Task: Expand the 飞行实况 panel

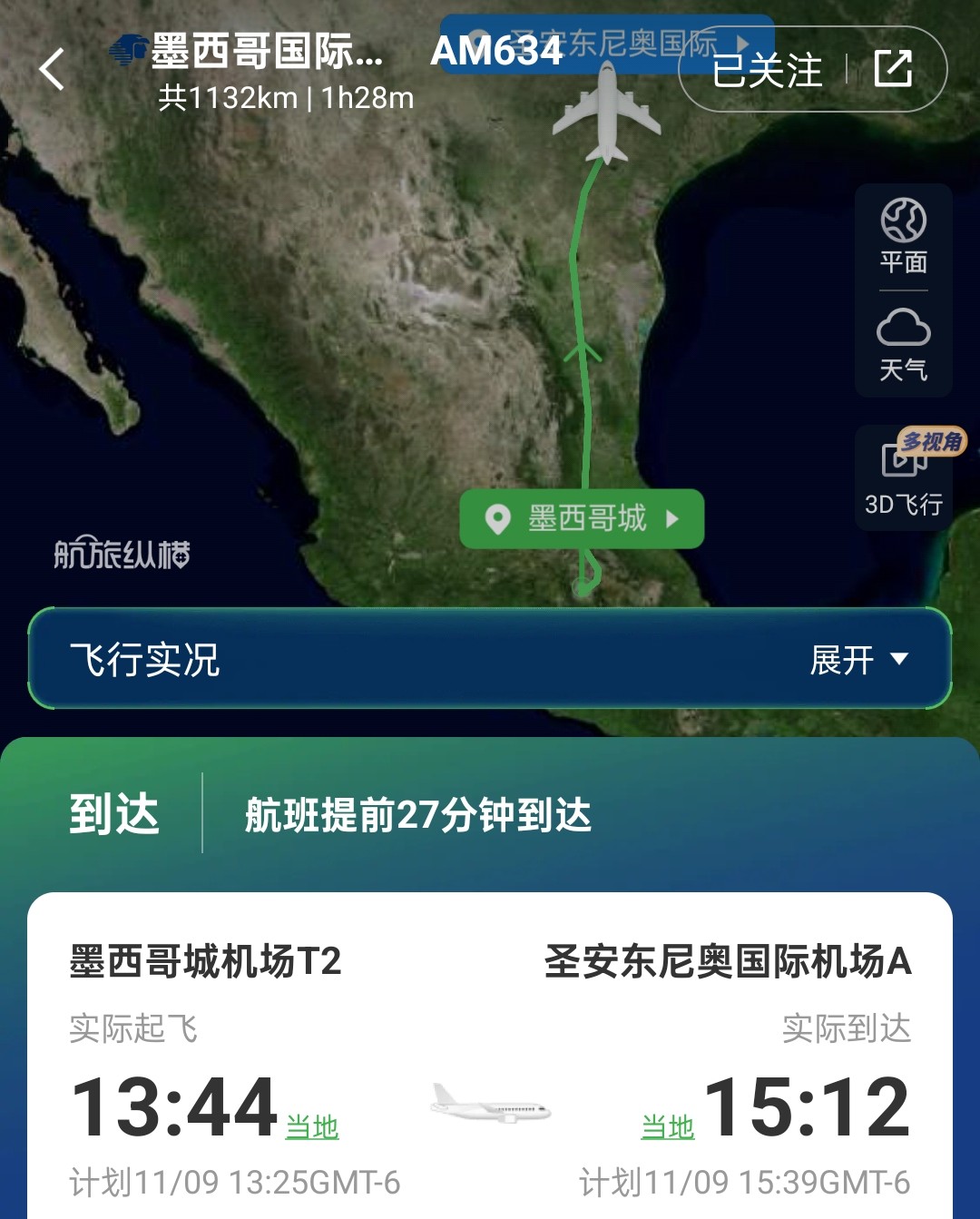Action: (x=857, y=660)
